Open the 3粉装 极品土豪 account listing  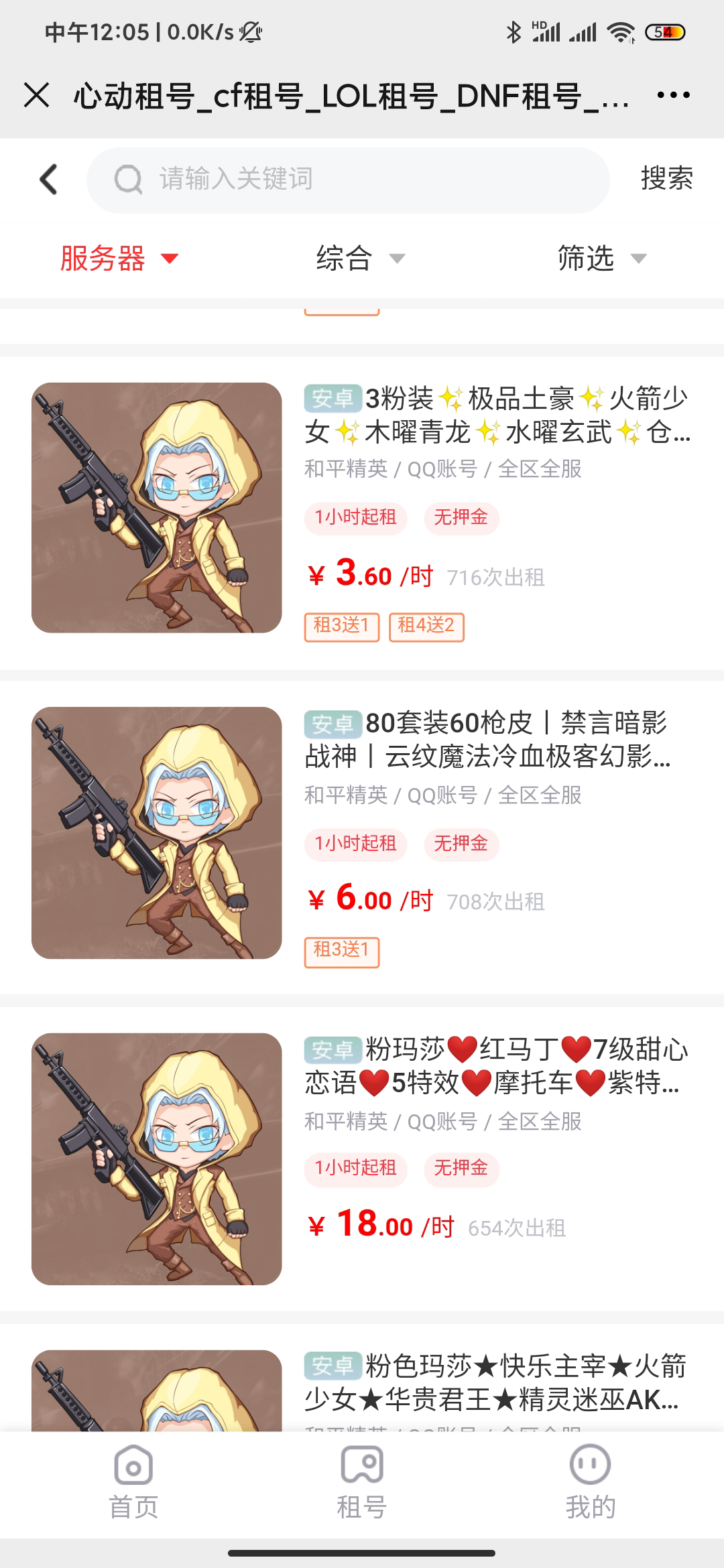(496, 415)
